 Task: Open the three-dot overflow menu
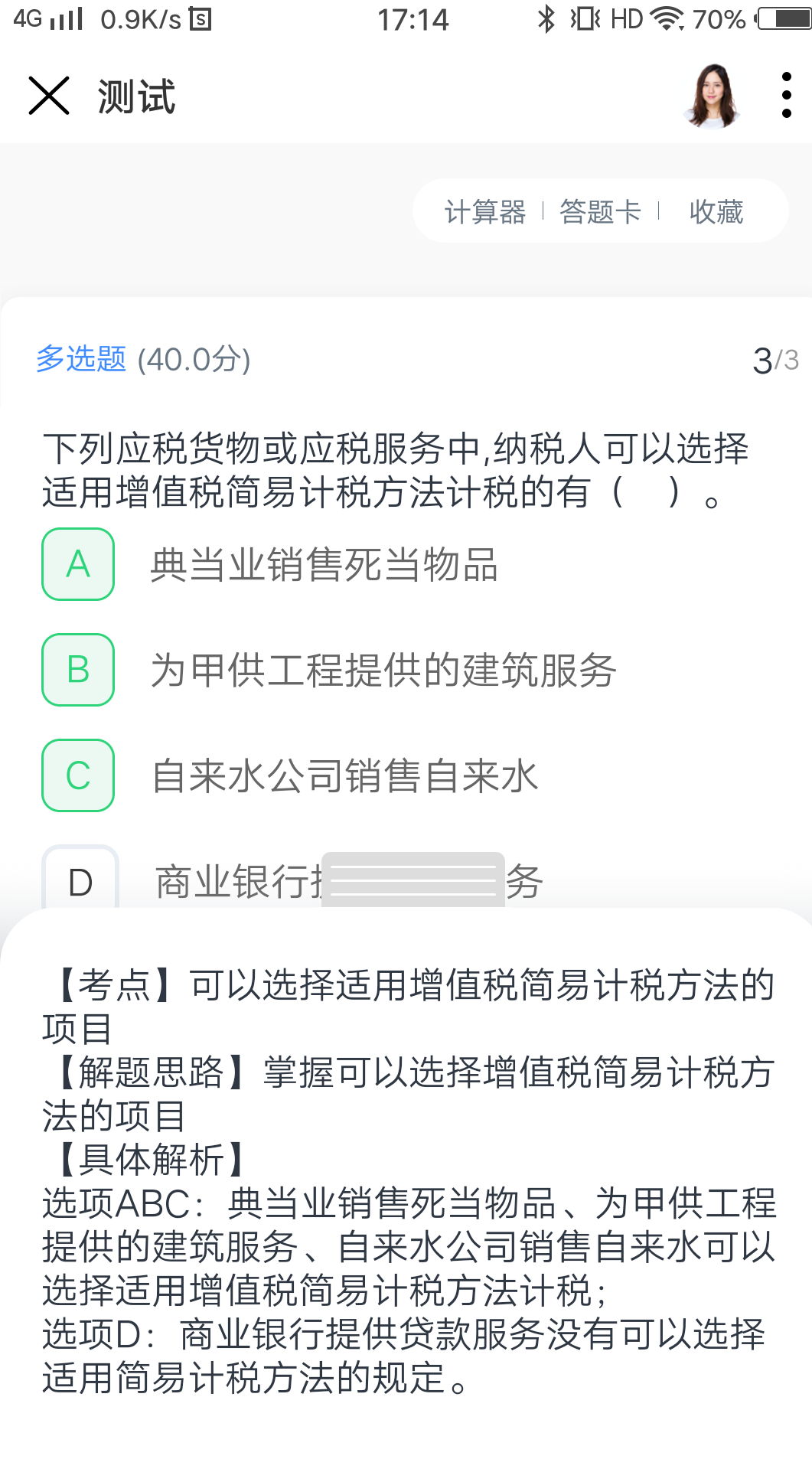(x=786, y=96)
